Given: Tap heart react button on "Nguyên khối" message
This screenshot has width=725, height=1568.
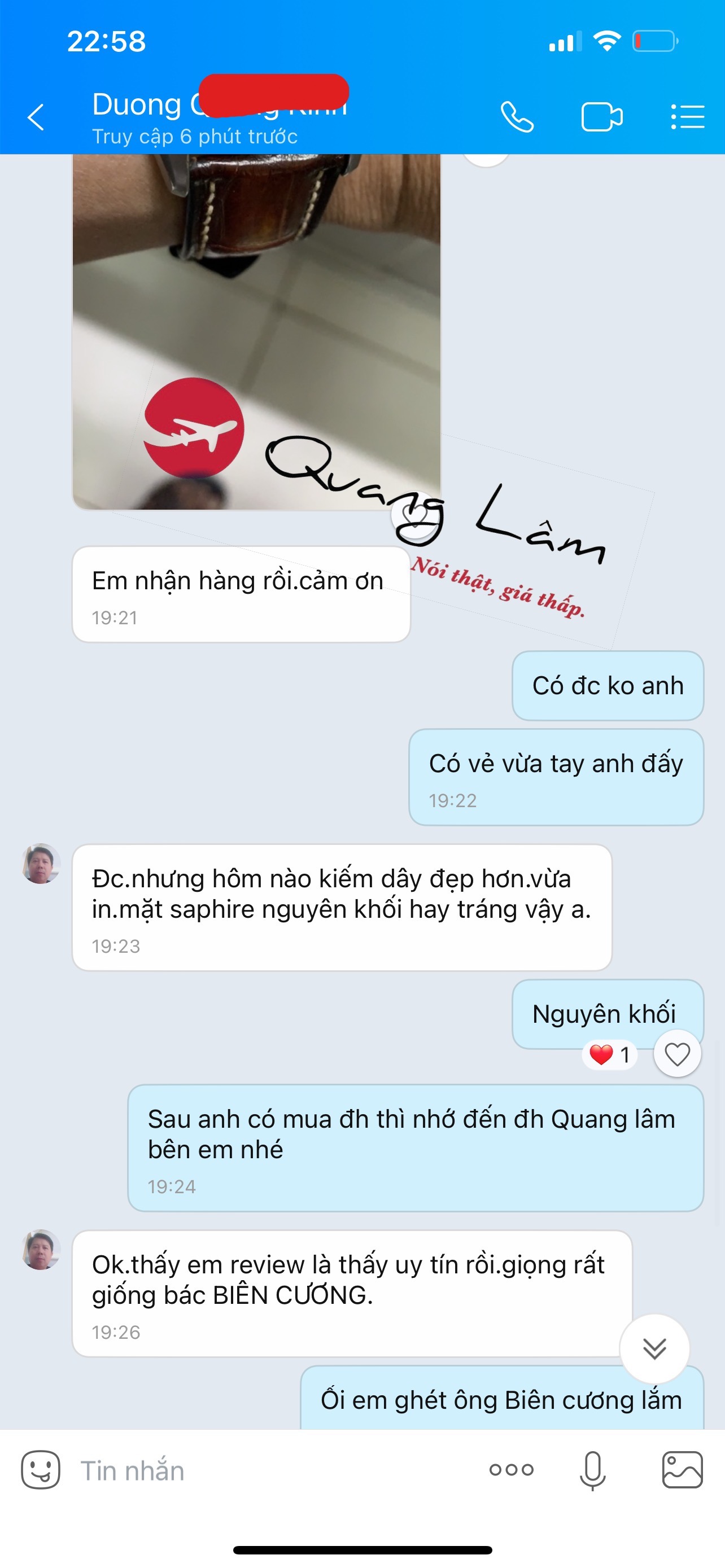Looking at the screenshot, I should (677, 1054).
